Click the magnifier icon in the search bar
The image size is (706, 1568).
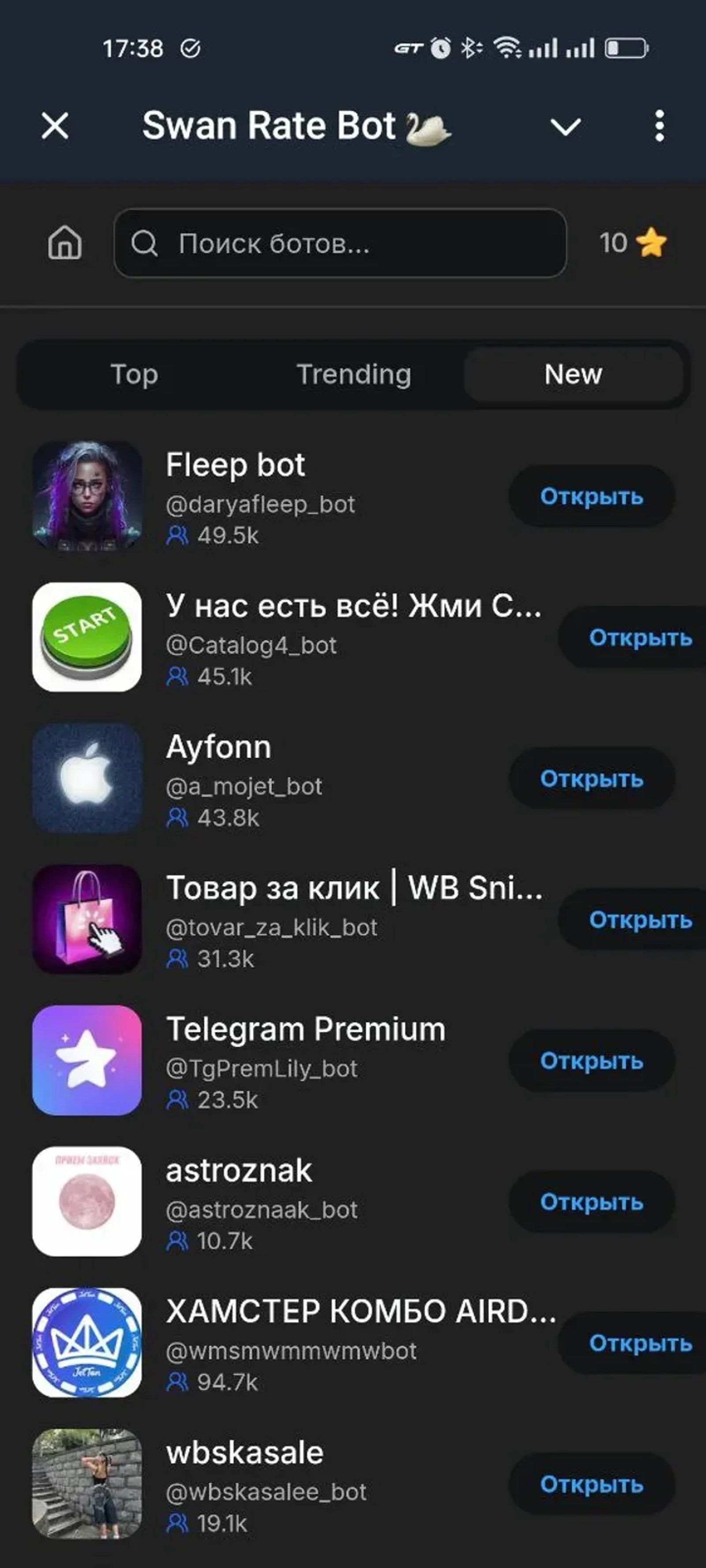[x=144, y=243]
